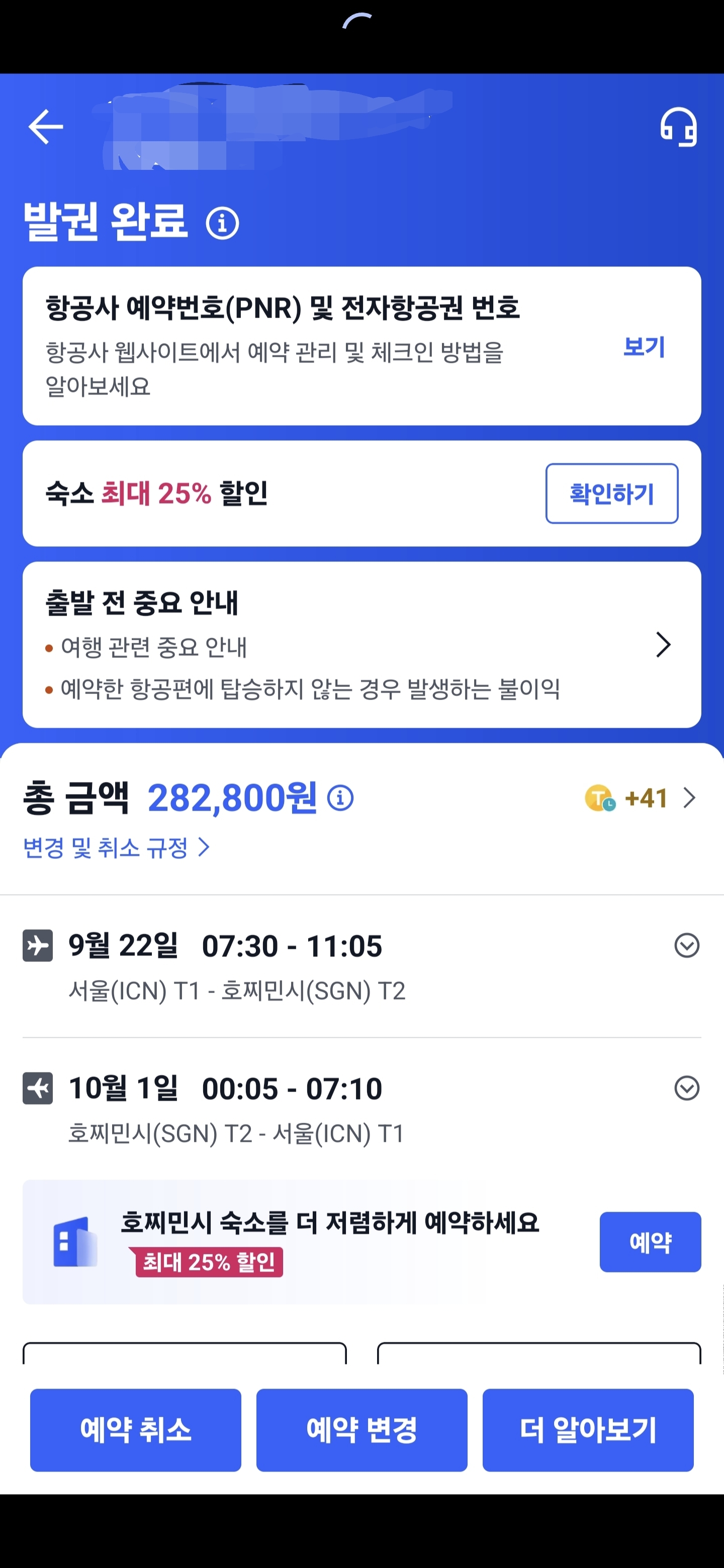Open 변경 및 취소 규정 link
Image resolution: width=724 pixels, height=1568 pixels.
click(116, 847)
